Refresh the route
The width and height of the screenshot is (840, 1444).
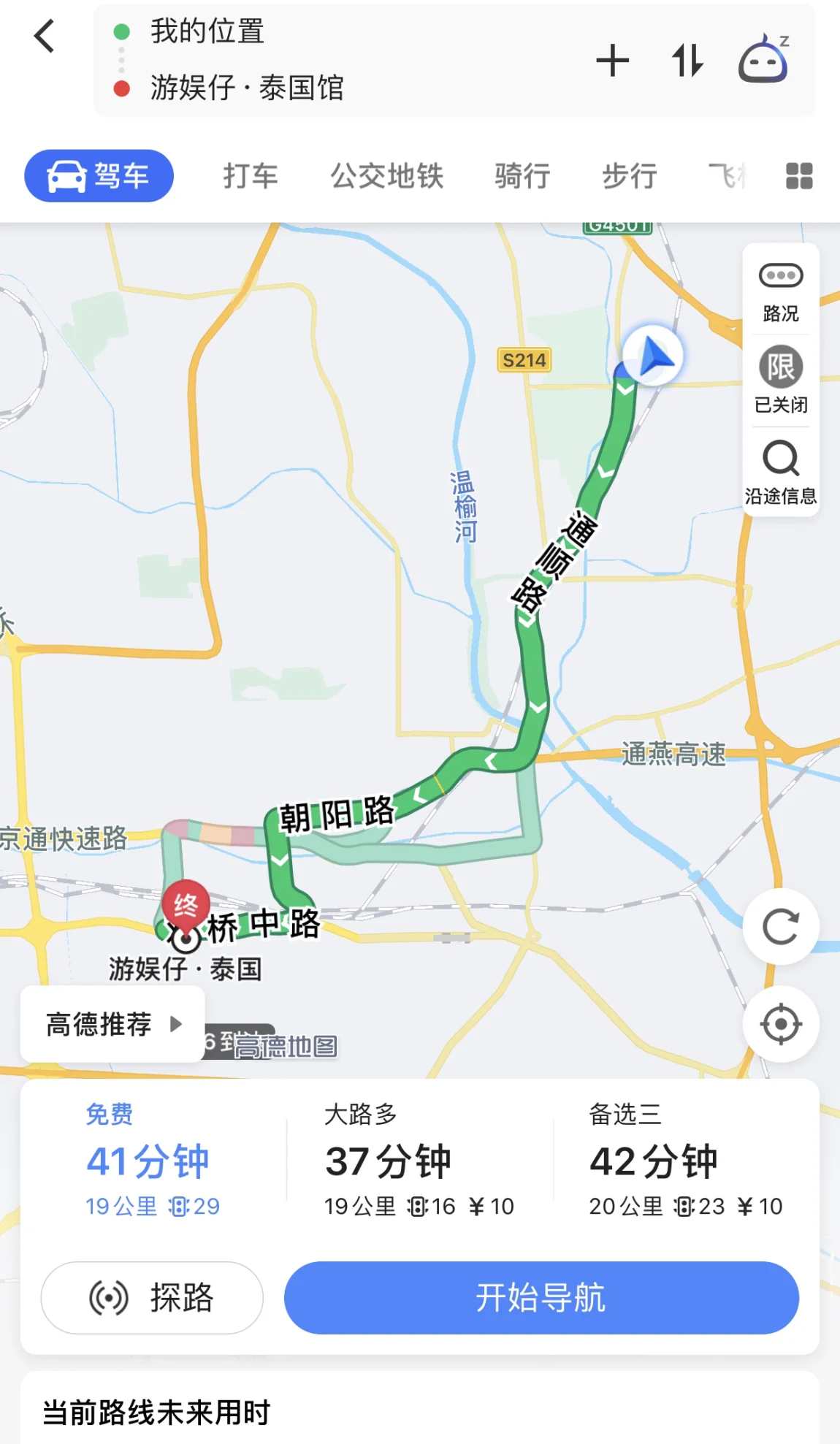point(781,927)
